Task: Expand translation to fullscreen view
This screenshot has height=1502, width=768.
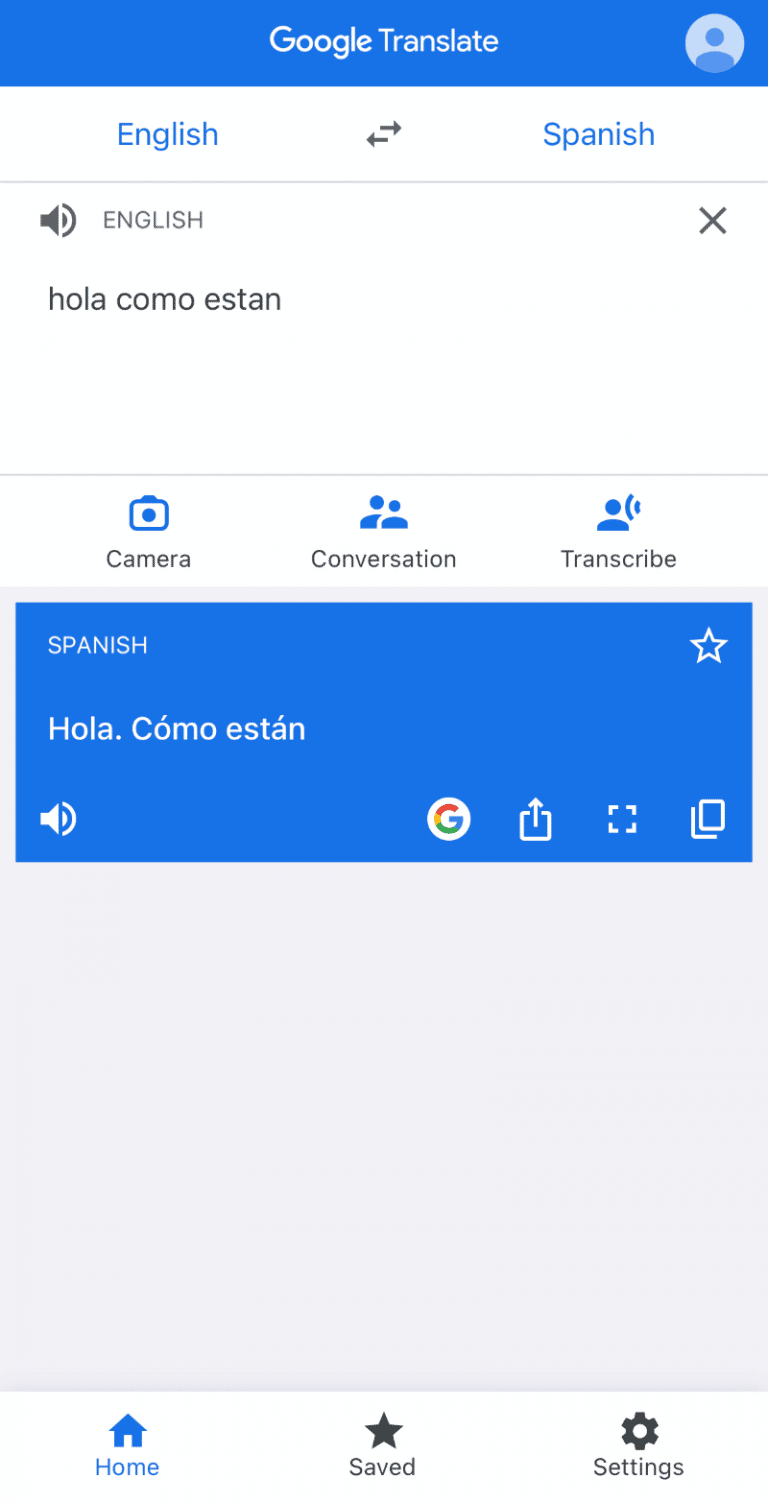Action: [x=622, y=818]
